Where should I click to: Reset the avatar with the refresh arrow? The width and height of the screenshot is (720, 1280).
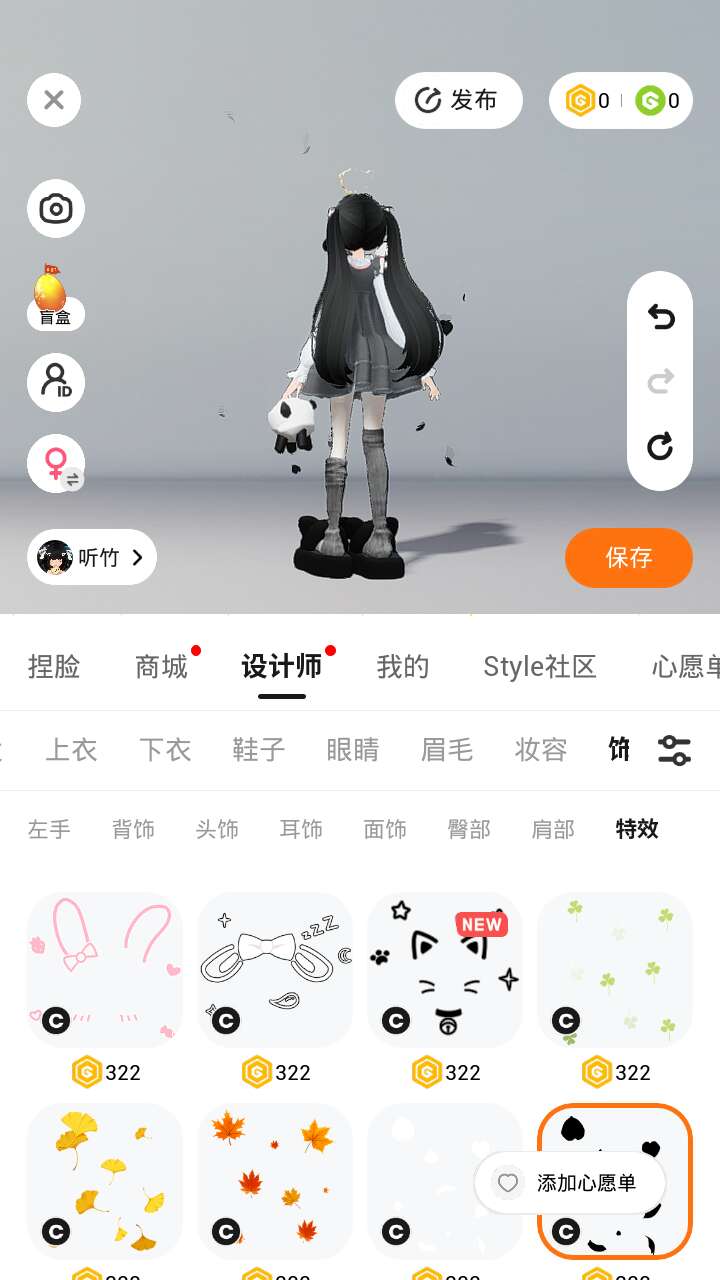tap(660, 446)
